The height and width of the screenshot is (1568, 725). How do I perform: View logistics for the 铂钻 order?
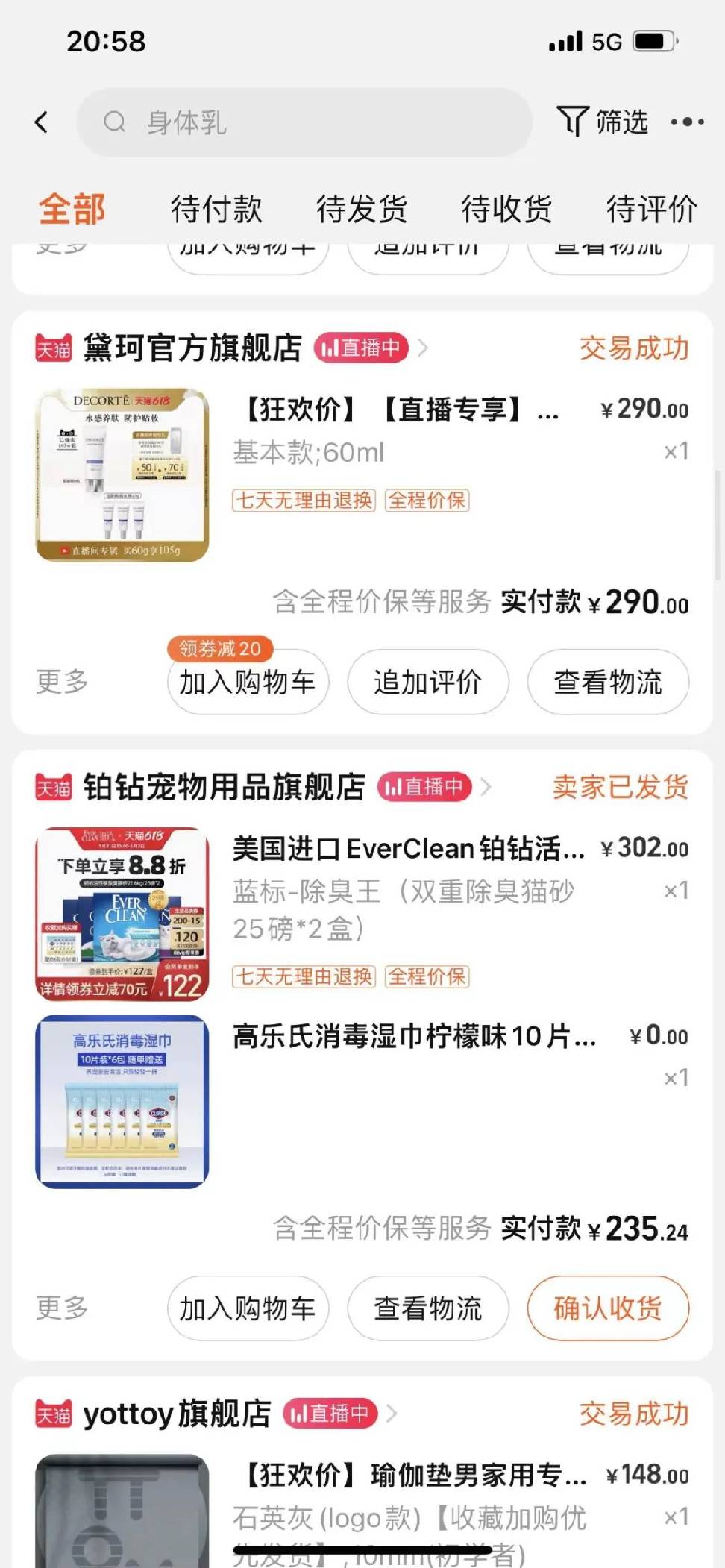click(428, 1308)
